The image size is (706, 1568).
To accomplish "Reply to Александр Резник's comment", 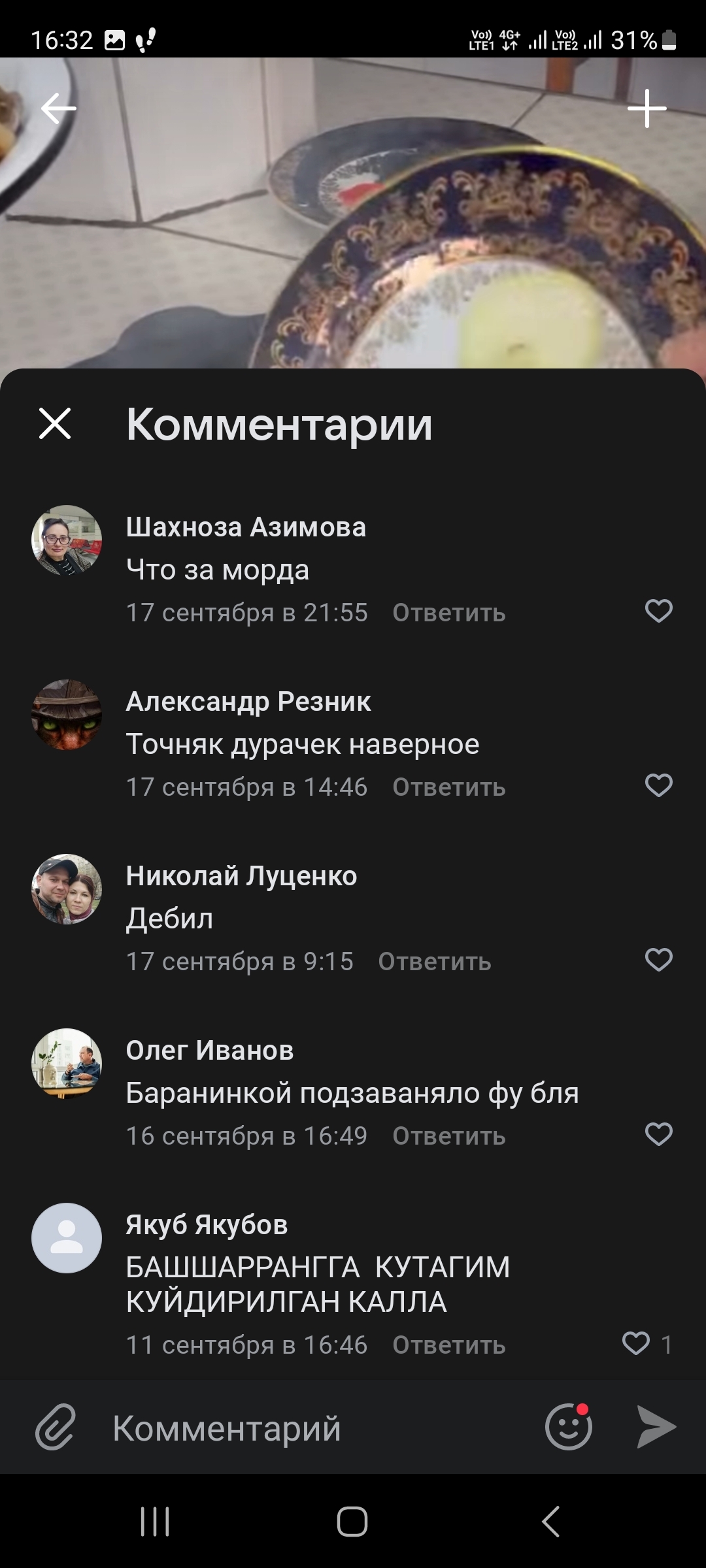I will [448, 787].
